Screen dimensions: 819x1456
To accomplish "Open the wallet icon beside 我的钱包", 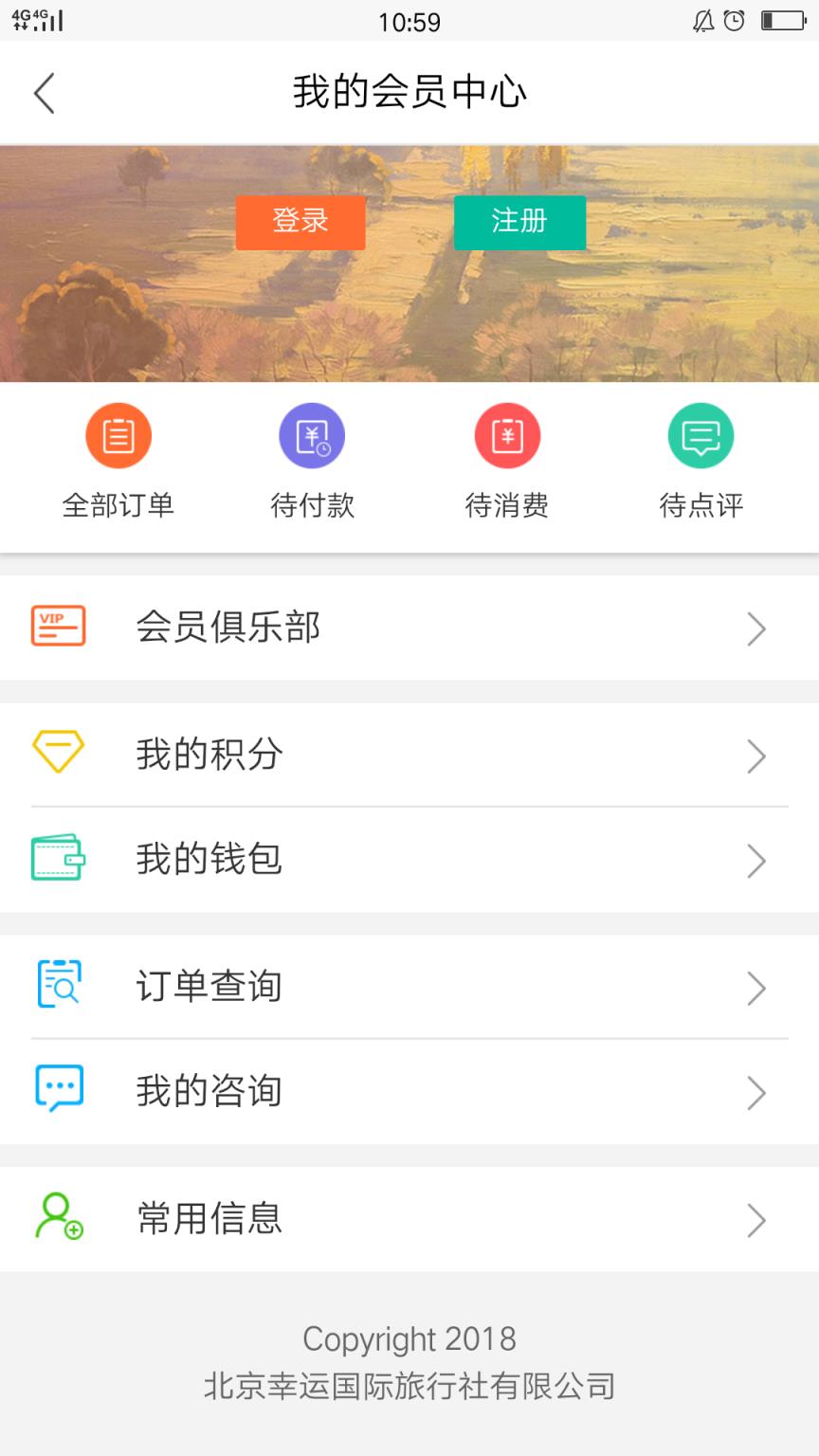I will (x=58, y=859).
